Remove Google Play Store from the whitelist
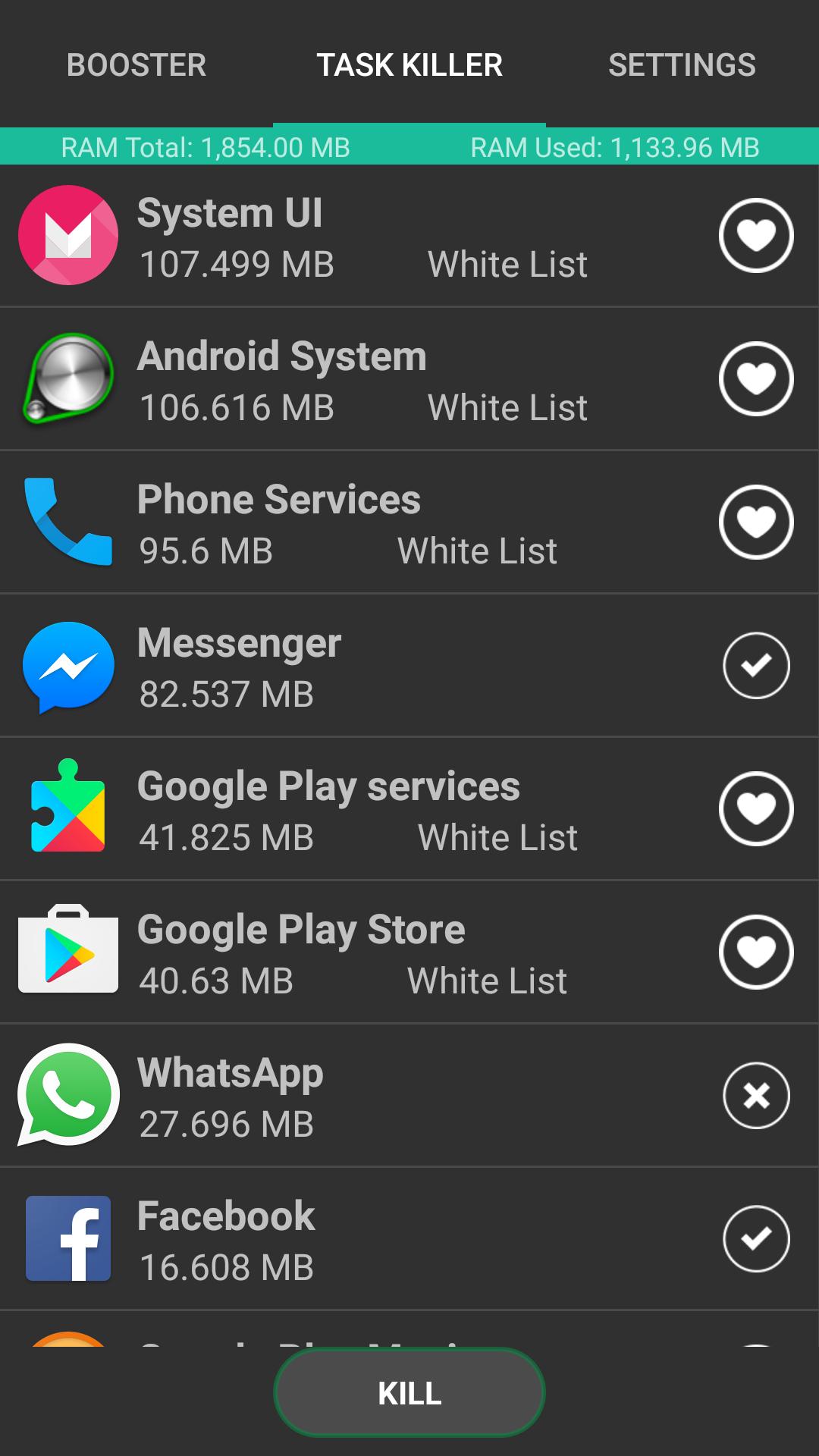The height and width of the screenshot is (1456, 819). point(756,952)
